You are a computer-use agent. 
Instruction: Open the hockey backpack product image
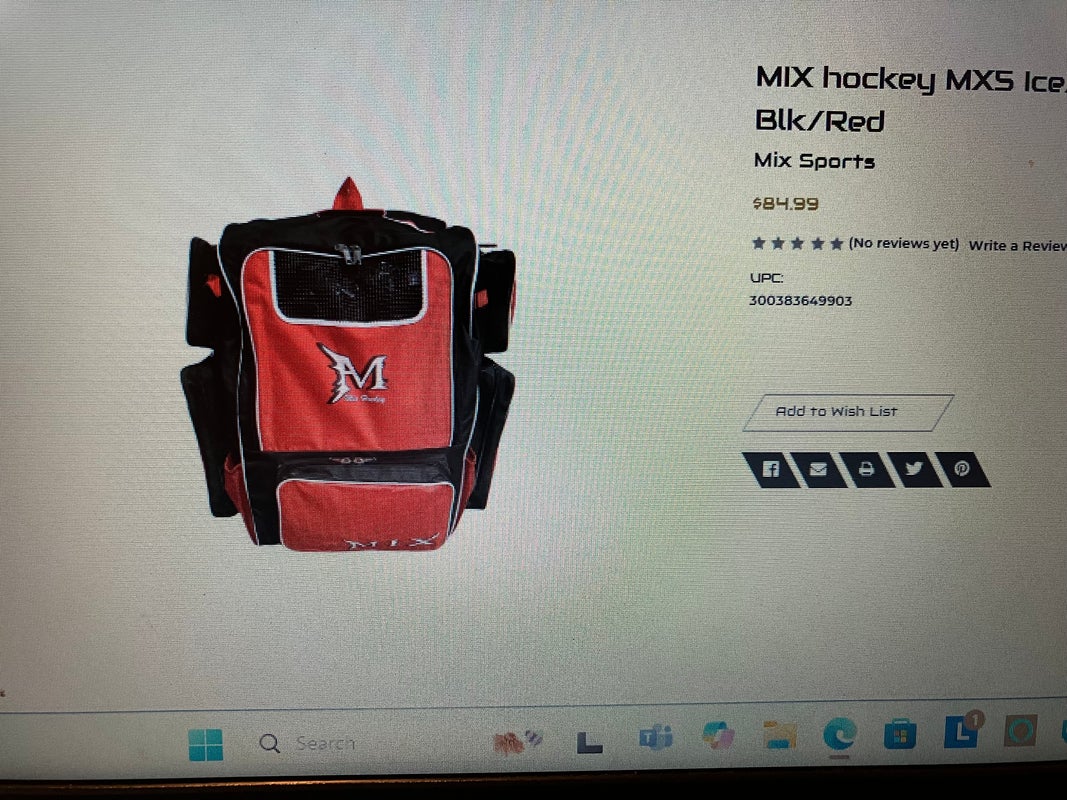(x=348, y=370)
